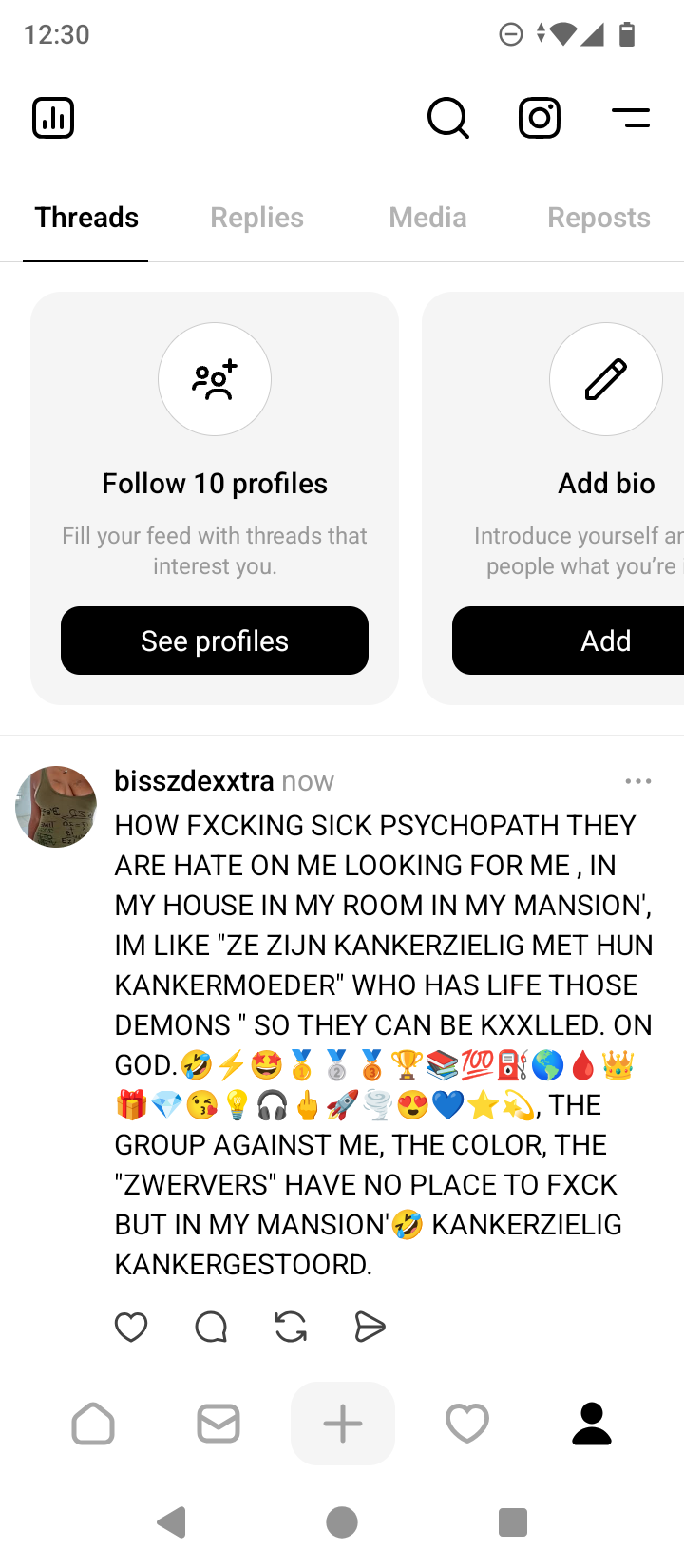Like bisszdexxtra's thread
The height and width of the screenshot is (1568, 684).
point(131,1327)
